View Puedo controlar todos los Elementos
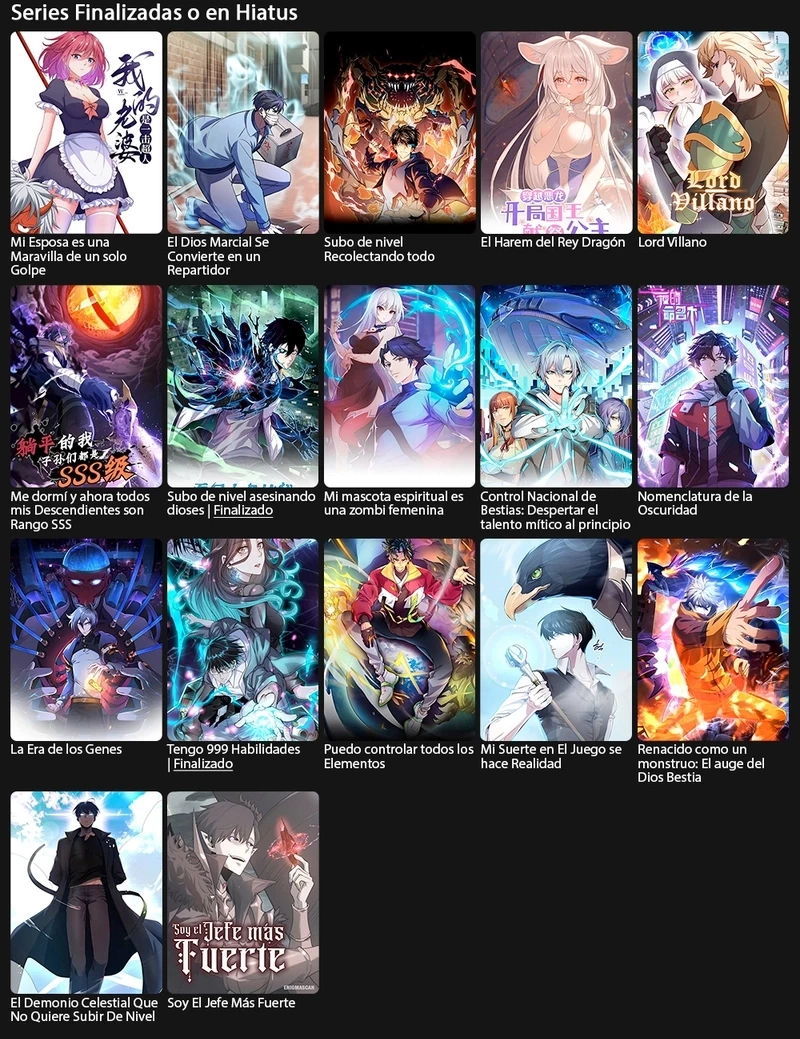Screen dimensions: 800x1039 400,640
